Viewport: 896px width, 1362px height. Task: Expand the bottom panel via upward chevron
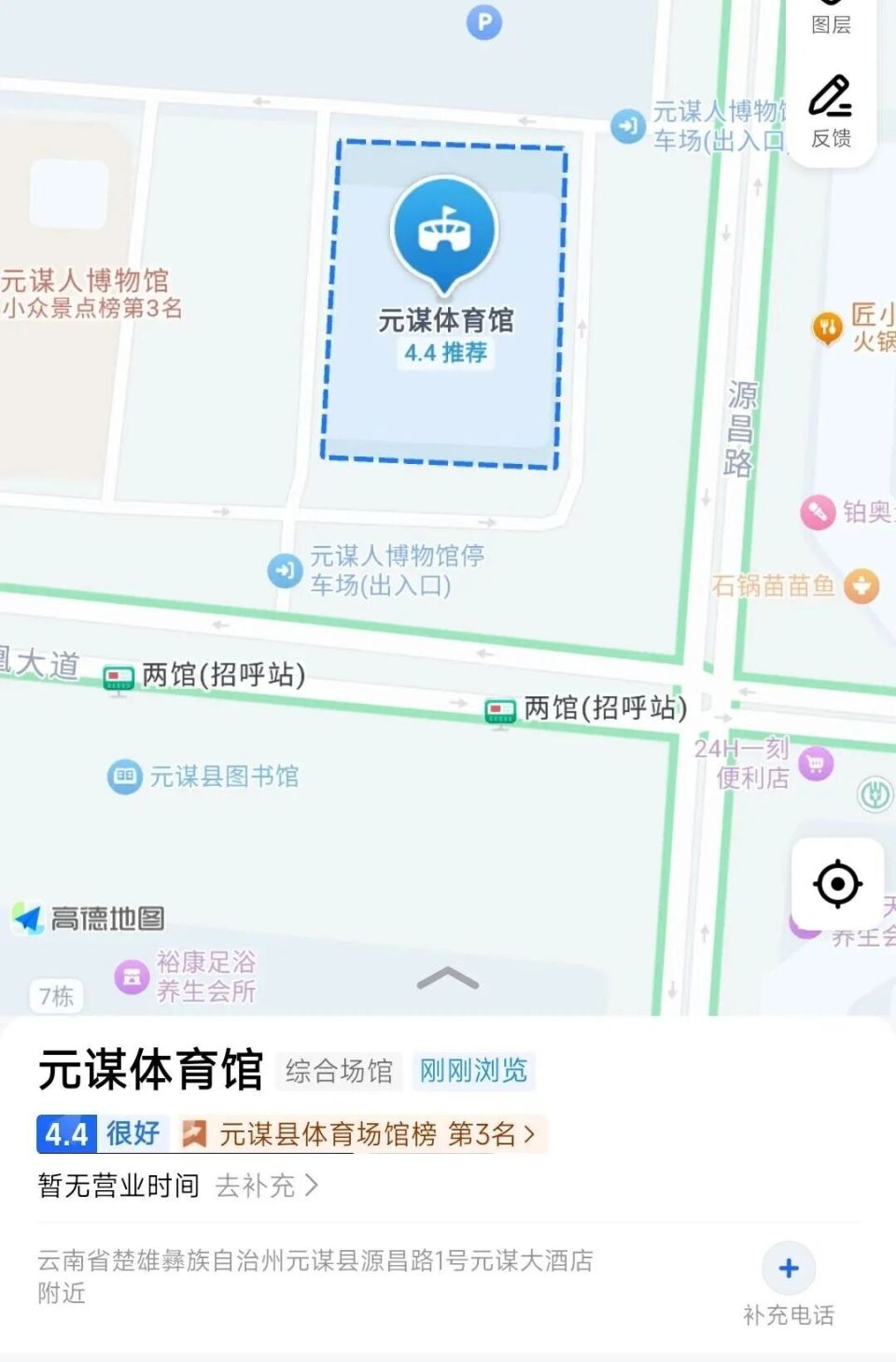click(x=448, y=978)
